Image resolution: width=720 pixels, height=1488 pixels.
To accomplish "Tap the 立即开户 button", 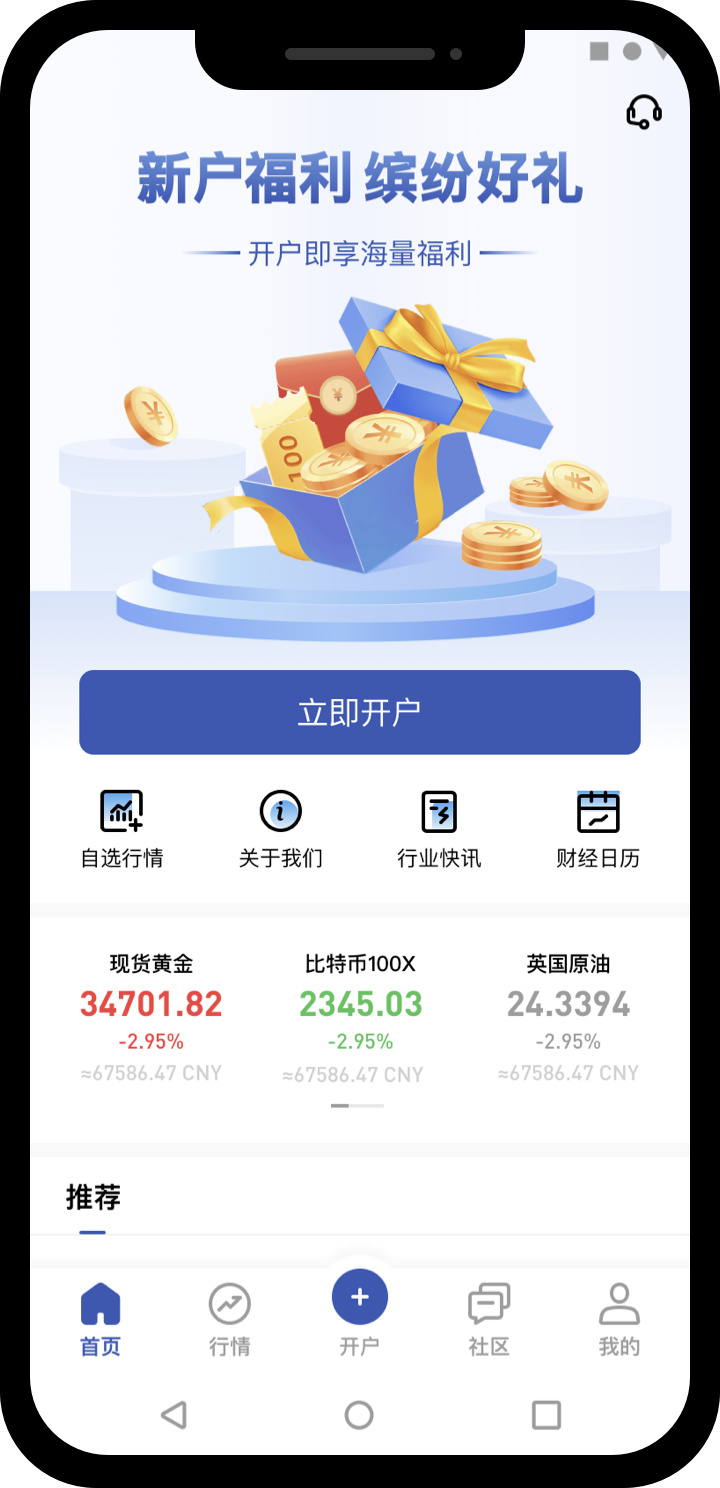I will [x=360, y=712].
